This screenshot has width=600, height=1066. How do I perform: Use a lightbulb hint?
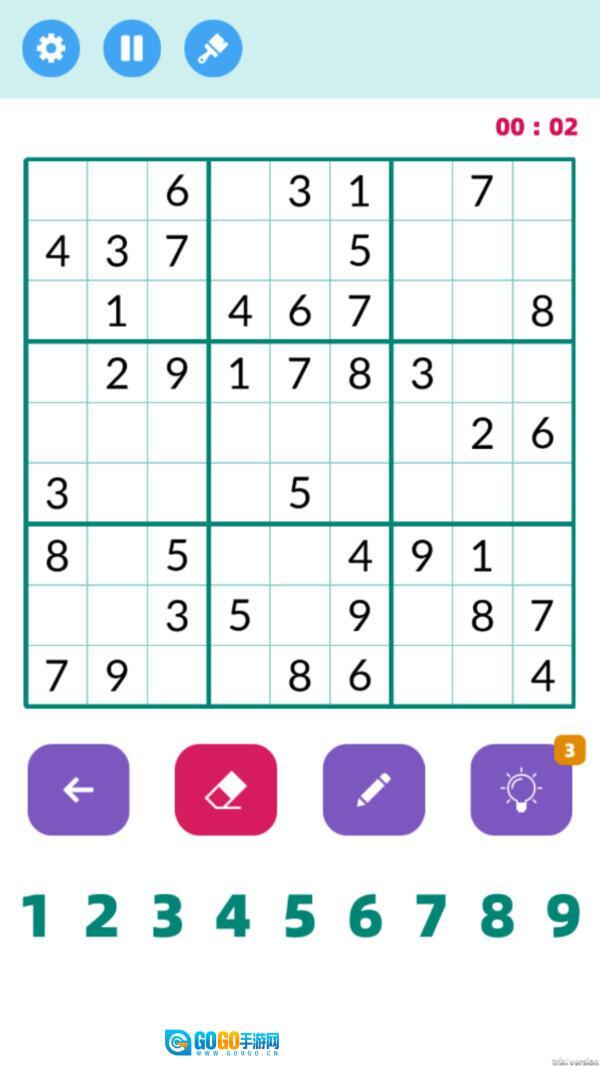click(x=521, y=790)
